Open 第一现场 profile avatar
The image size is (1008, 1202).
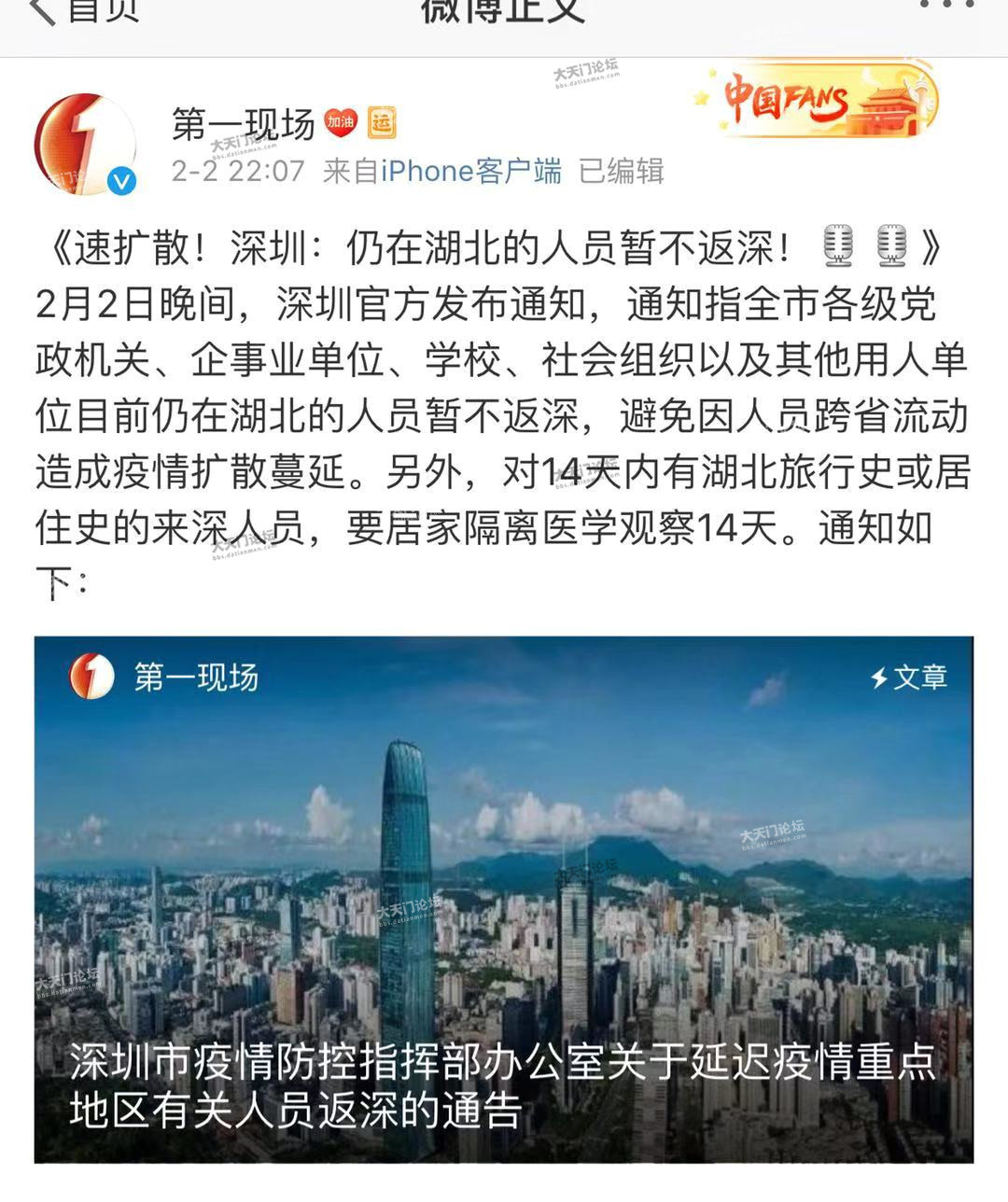(x=85, y=143)
